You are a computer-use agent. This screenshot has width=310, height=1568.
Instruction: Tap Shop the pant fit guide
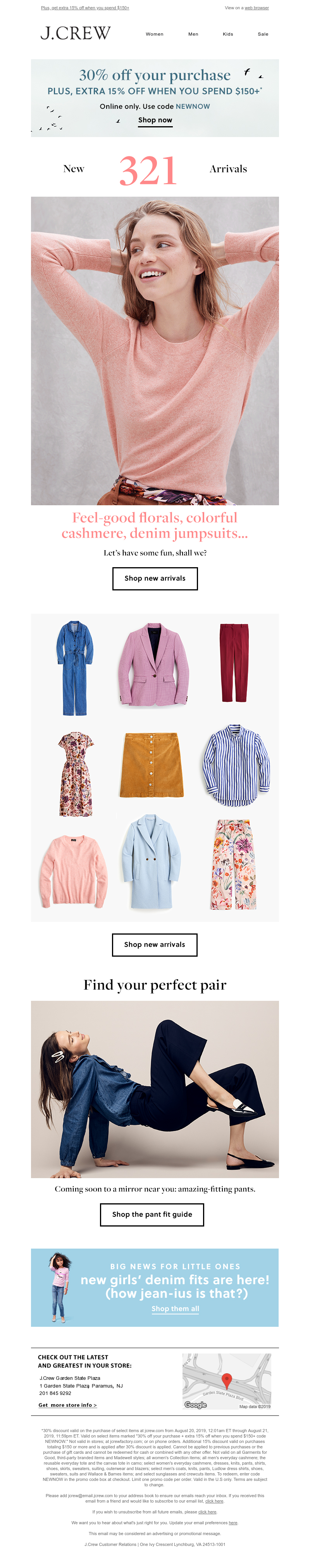click(152, 1214)
